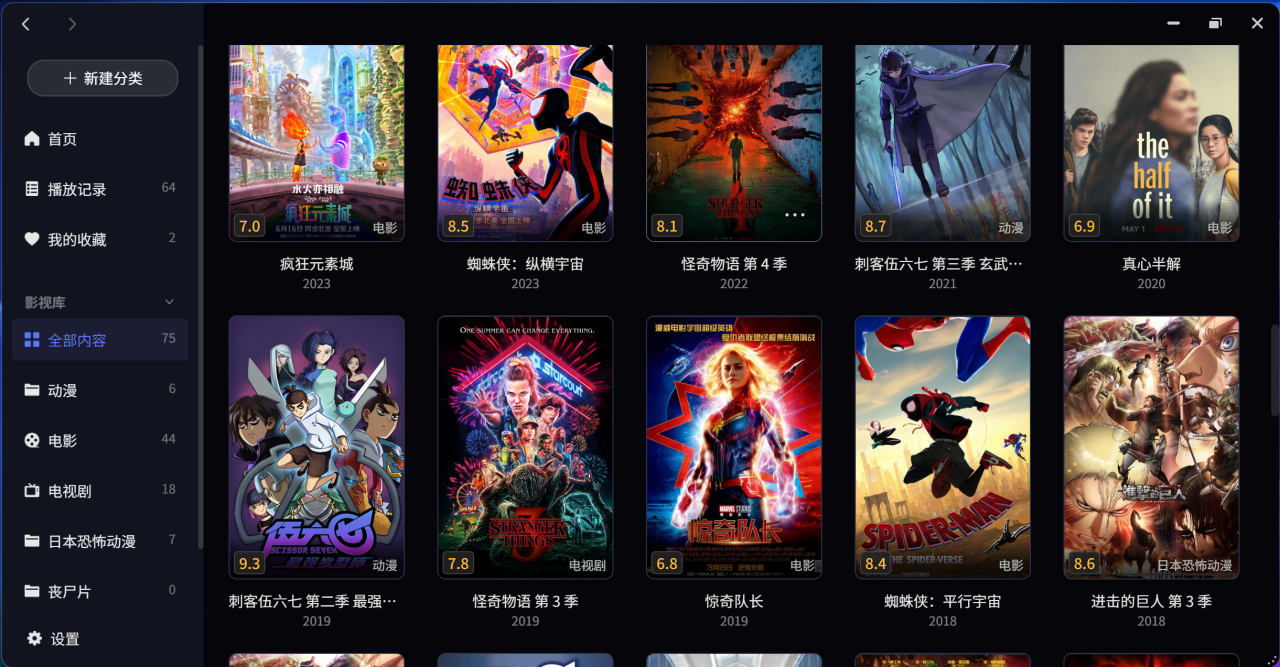Open 怪奇物语 第 3 季 card
The height and width of the screenshot is (667, 1280).
click(525, 447)
